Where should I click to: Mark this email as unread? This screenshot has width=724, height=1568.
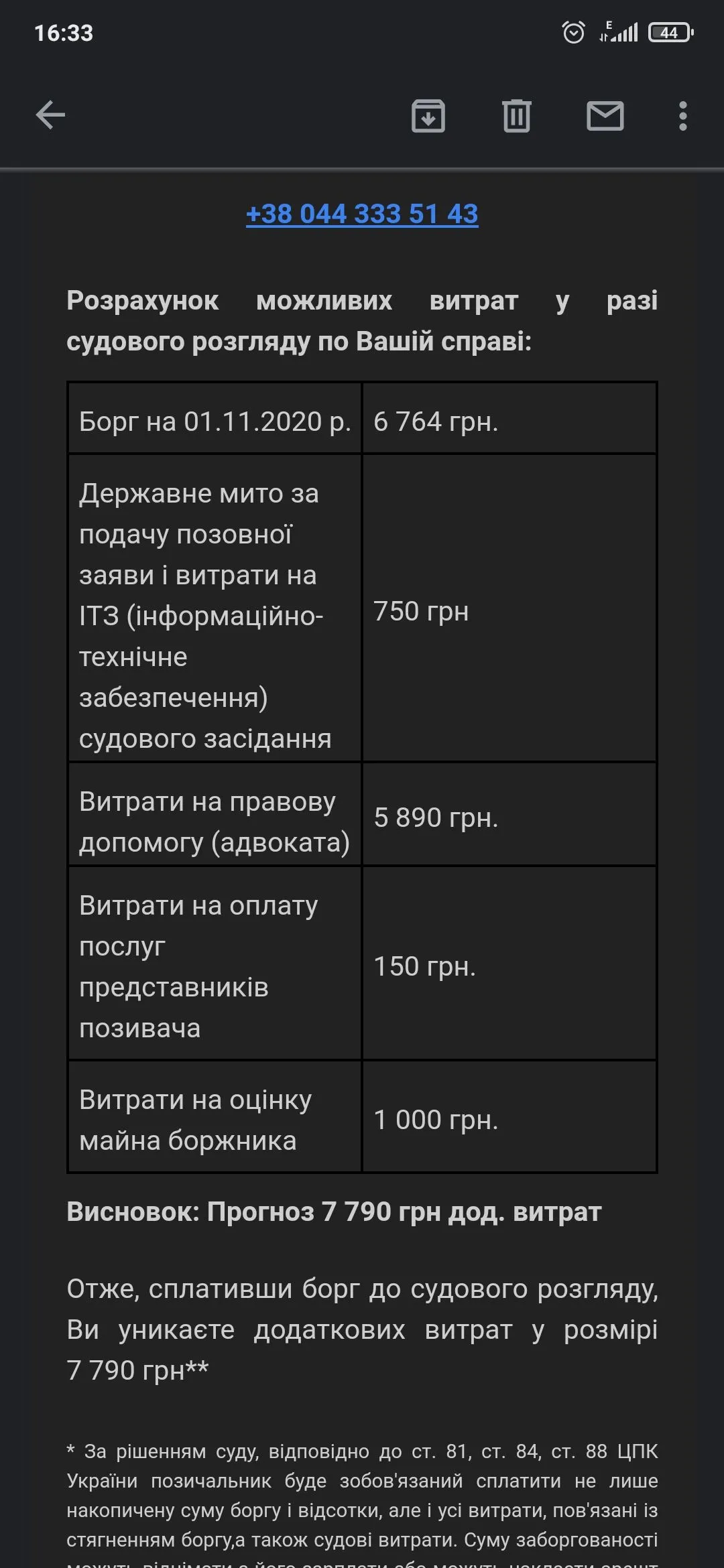point(605,116)
